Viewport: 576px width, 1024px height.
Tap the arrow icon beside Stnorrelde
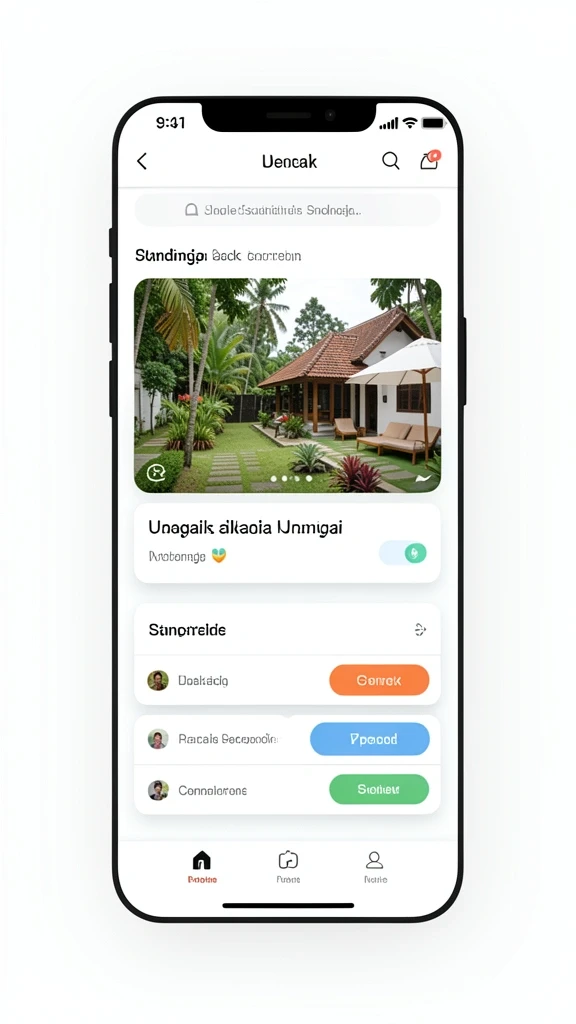coord(420,630)
